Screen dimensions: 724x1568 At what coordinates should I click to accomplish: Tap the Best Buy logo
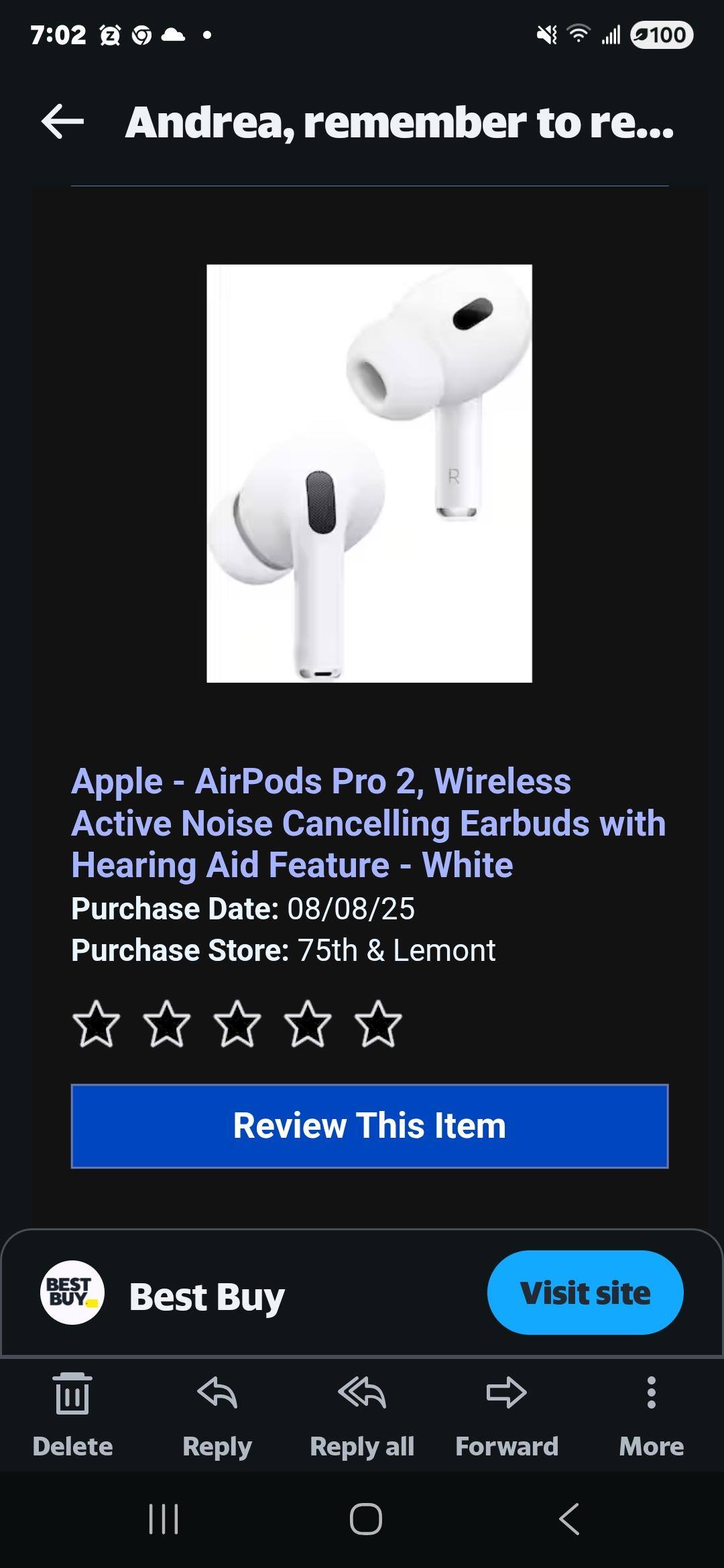coord(74,1295)
